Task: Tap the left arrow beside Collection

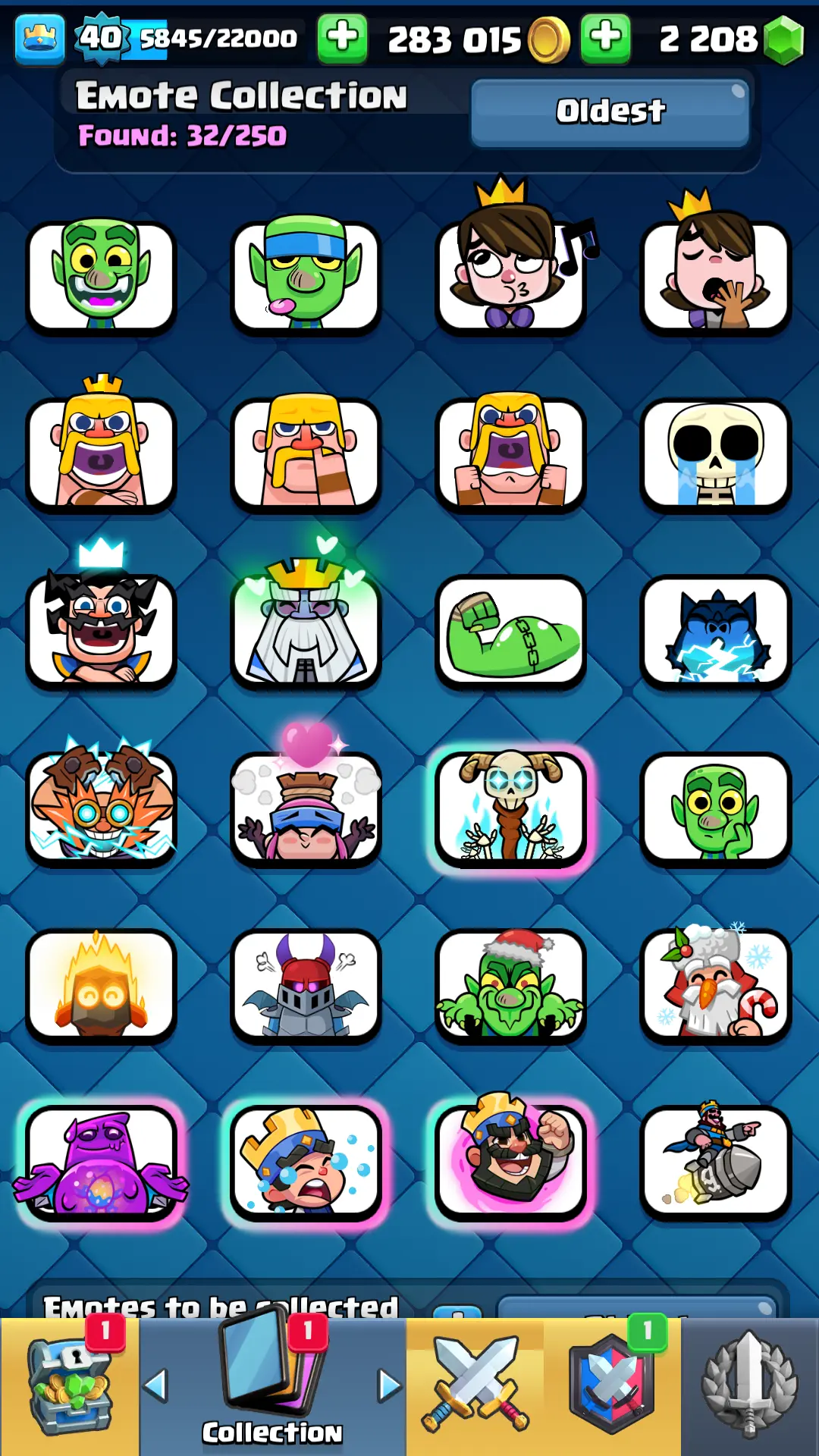Action: (155, 1386)
